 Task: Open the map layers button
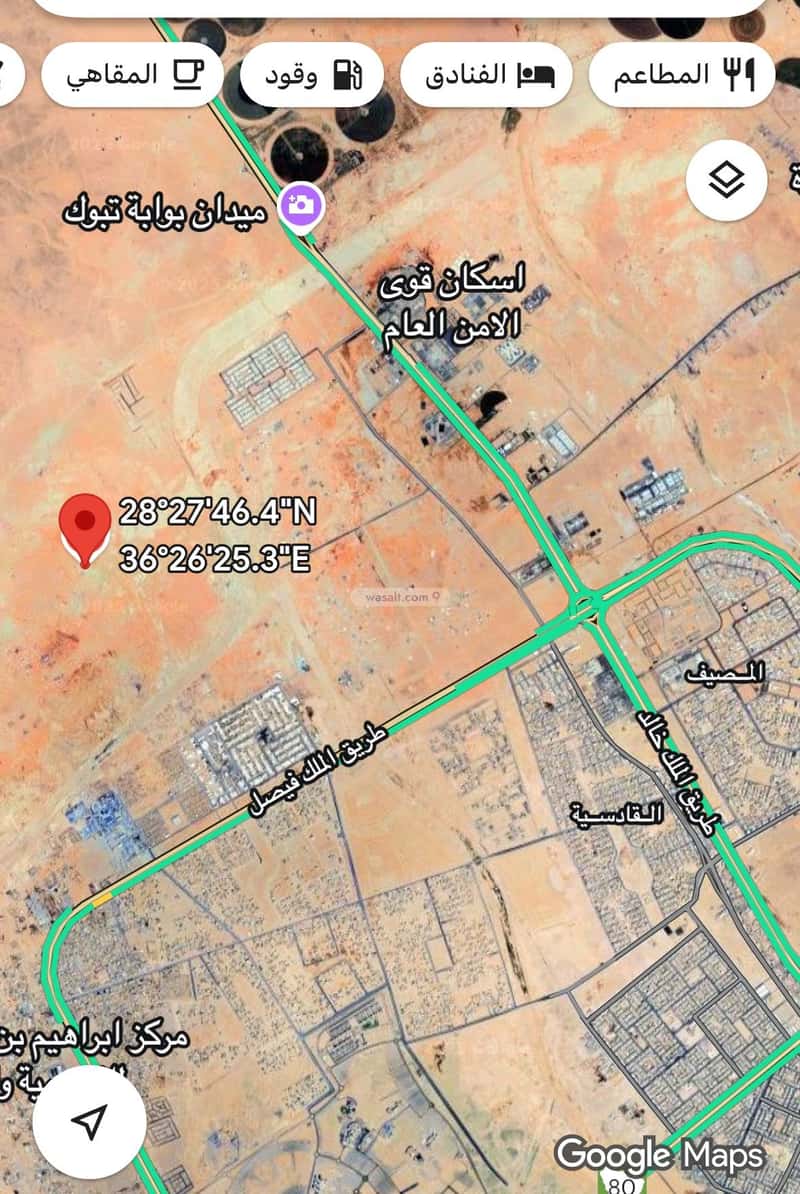coord(727,180)
